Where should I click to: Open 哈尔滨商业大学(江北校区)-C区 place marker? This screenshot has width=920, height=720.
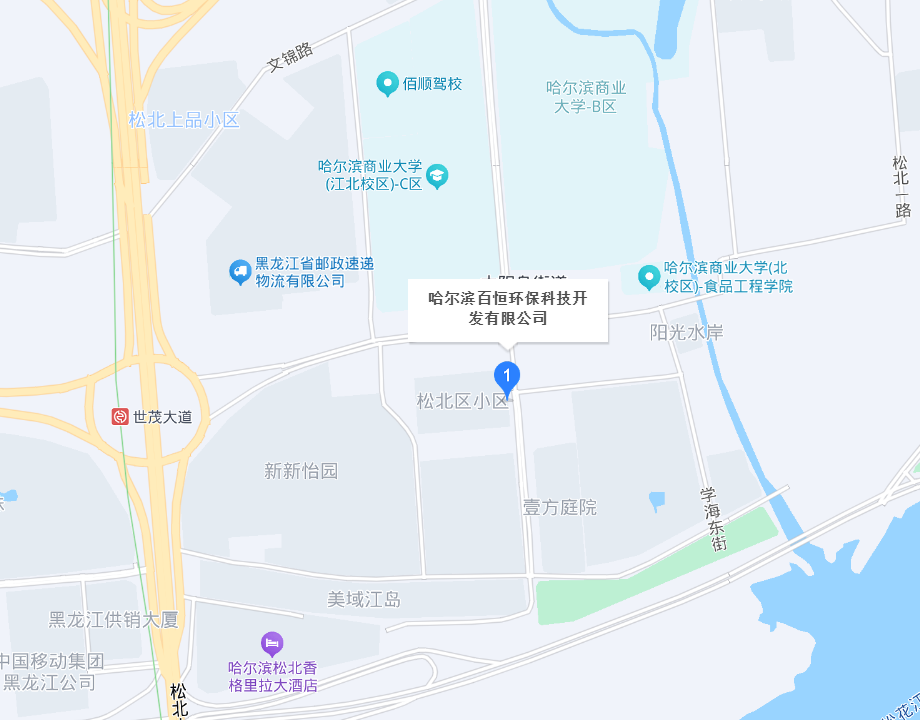pyautogui.click(x=437, y=177)
